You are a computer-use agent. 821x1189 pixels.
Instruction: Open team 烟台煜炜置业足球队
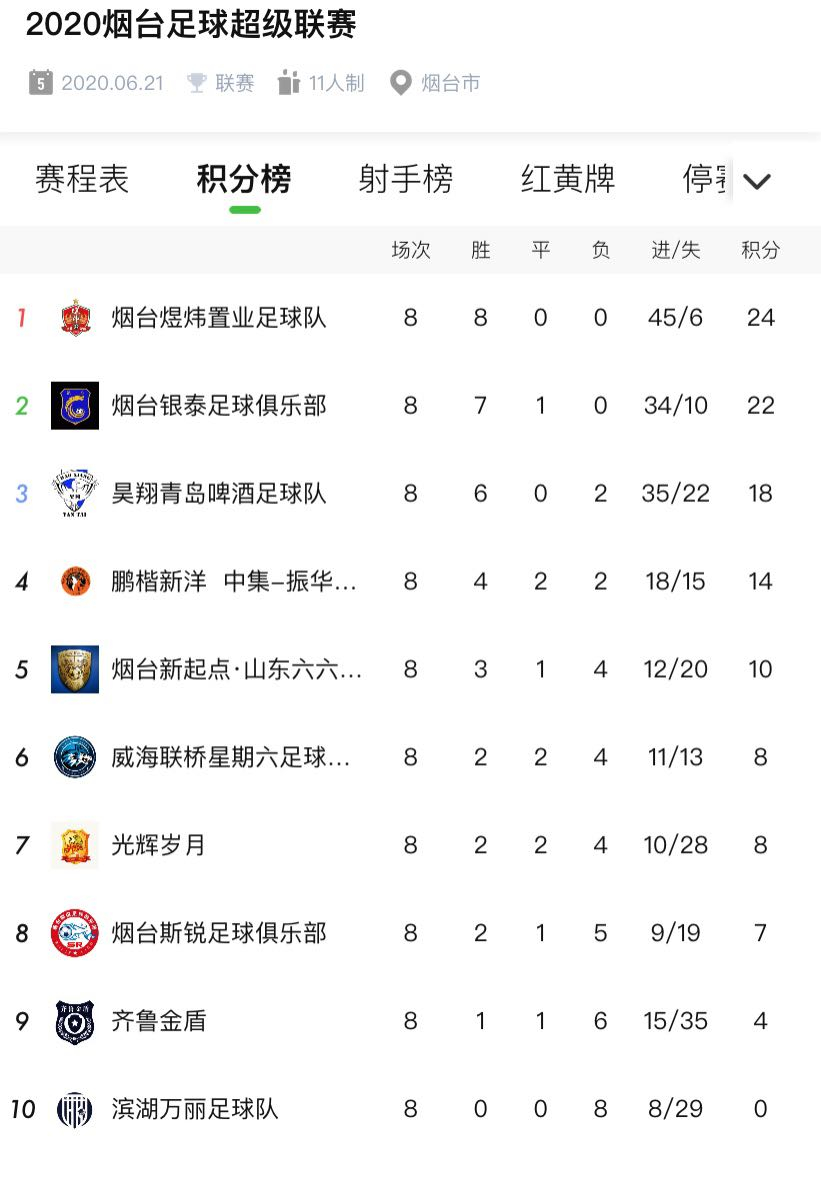pos(219,318)
